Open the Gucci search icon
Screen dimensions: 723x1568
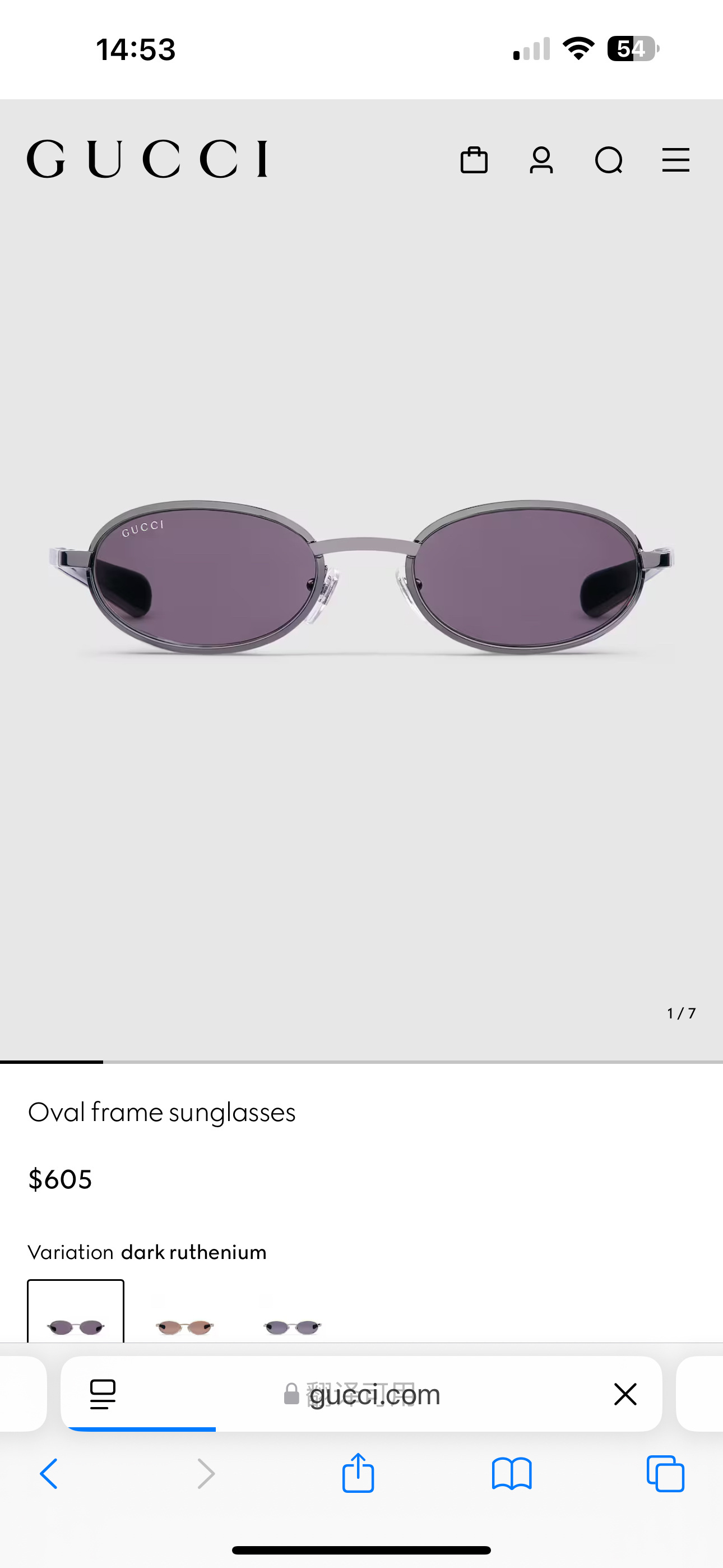coord(609,160)
